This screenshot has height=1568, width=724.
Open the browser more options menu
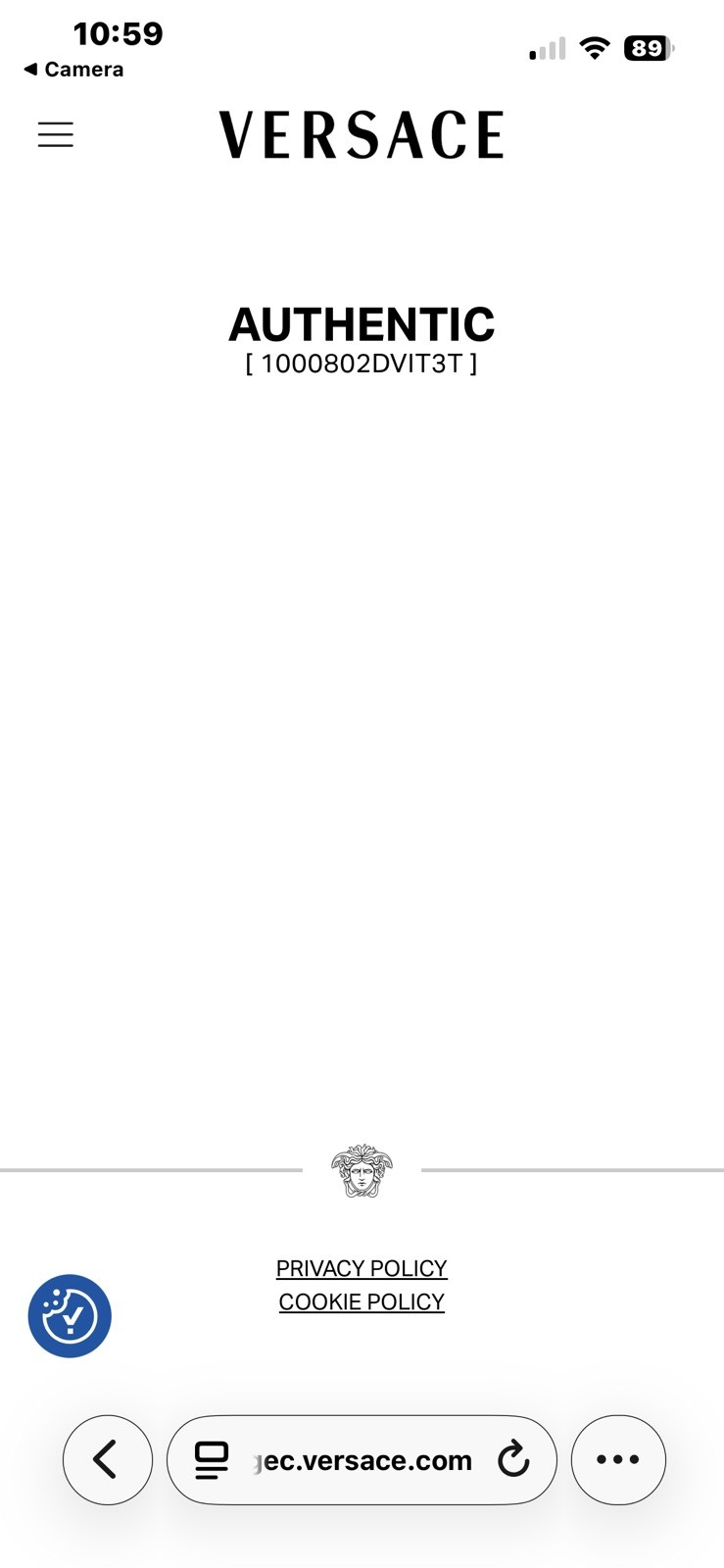(x=618, y=1460)
